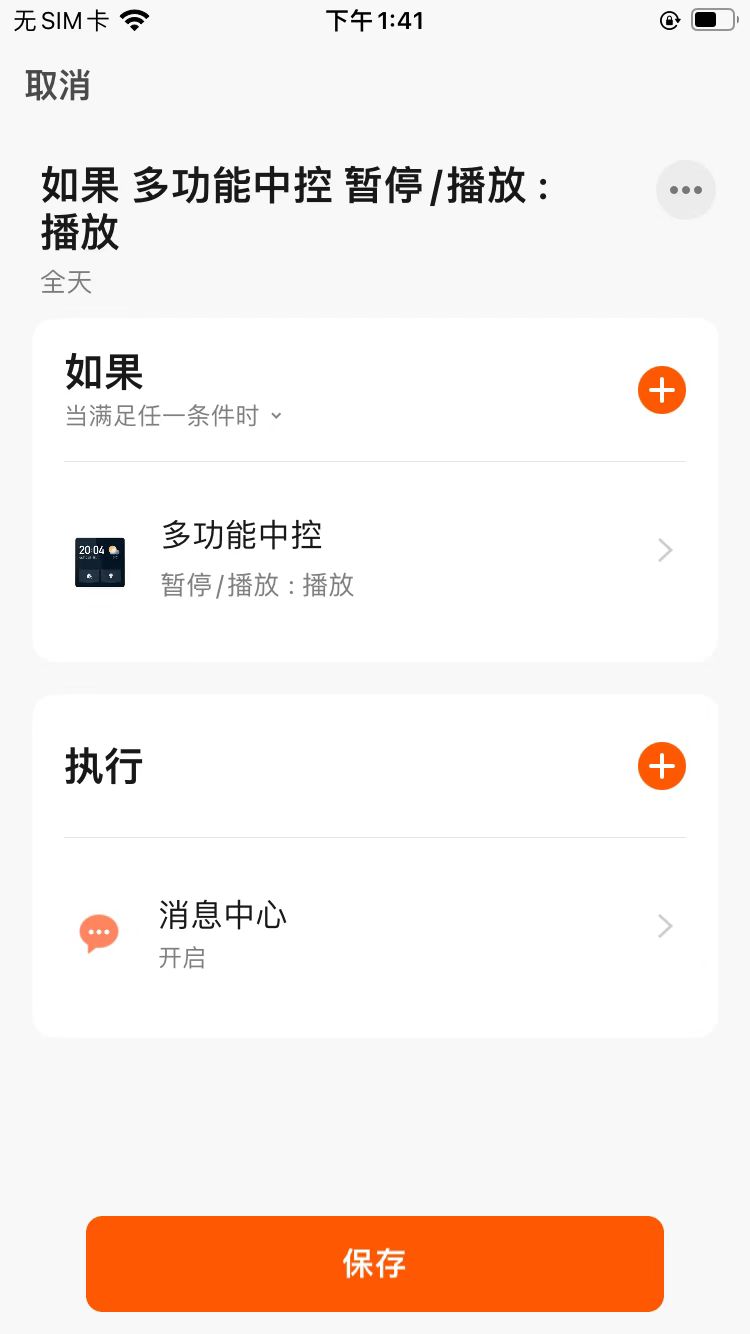Click the 下午1:41 time display
Viewport: 750px width, 1334px height.
tap(374, 20)
